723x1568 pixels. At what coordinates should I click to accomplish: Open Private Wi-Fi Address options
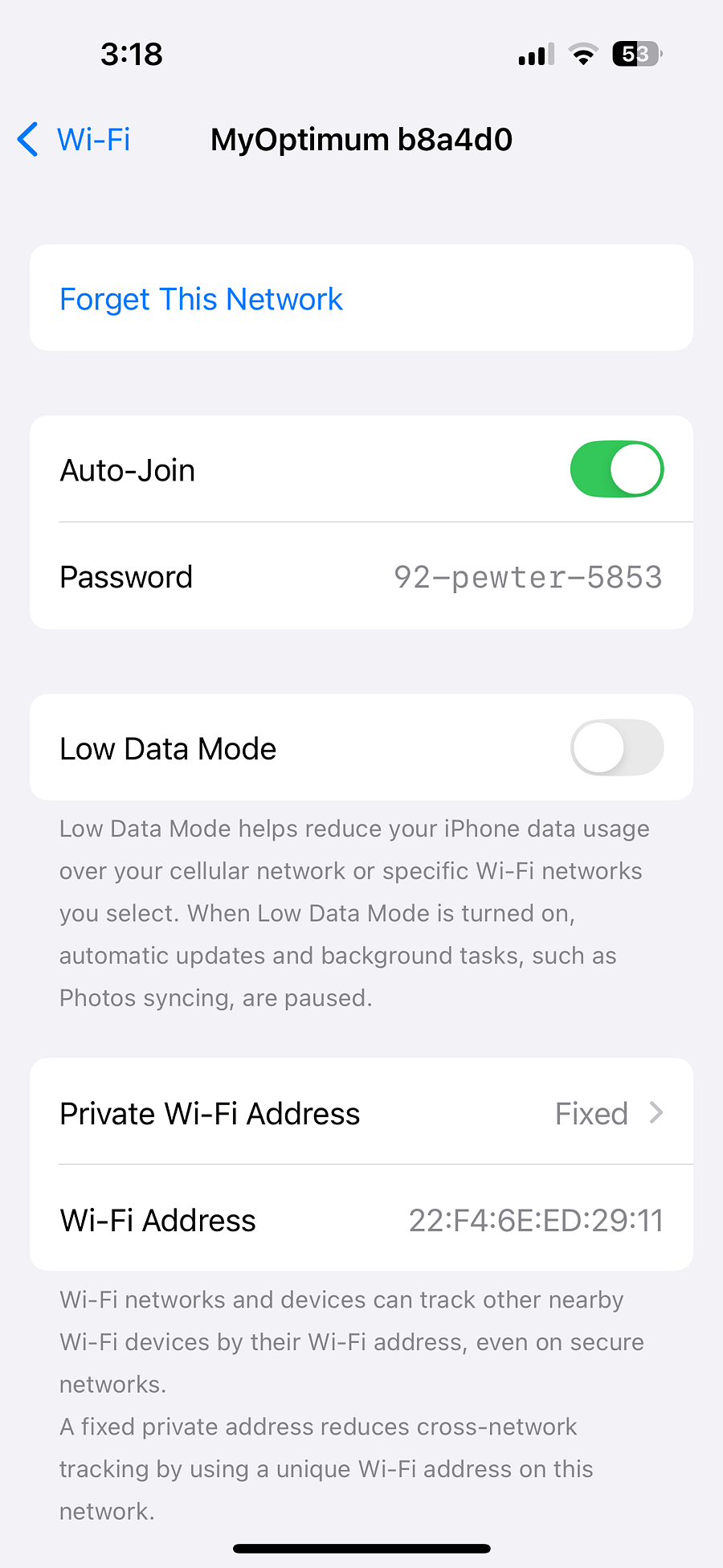tap(361, 1112)
